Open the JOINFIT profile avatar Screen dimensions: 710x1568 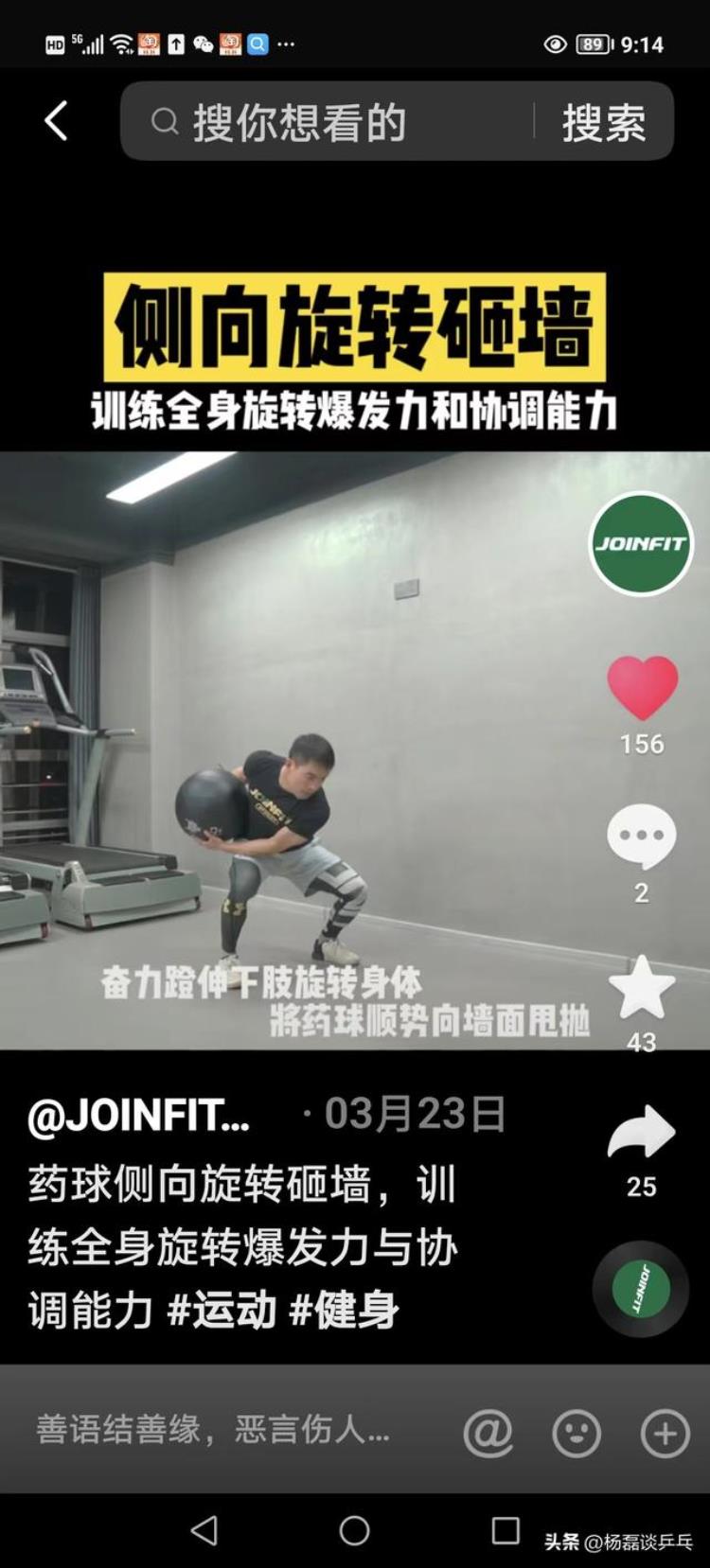click(x=641, y=543)
